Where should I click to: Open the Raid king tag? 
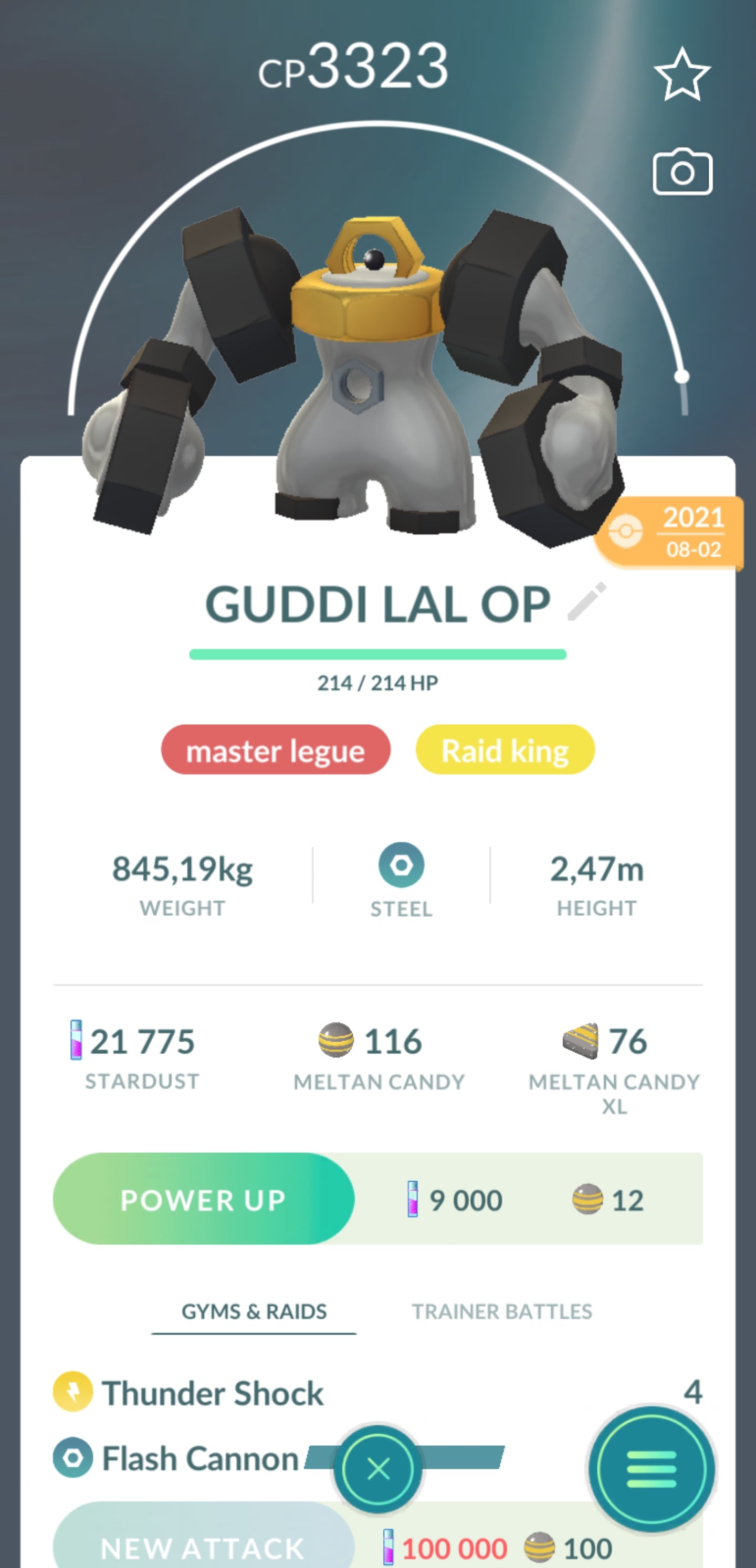(505, 750)
